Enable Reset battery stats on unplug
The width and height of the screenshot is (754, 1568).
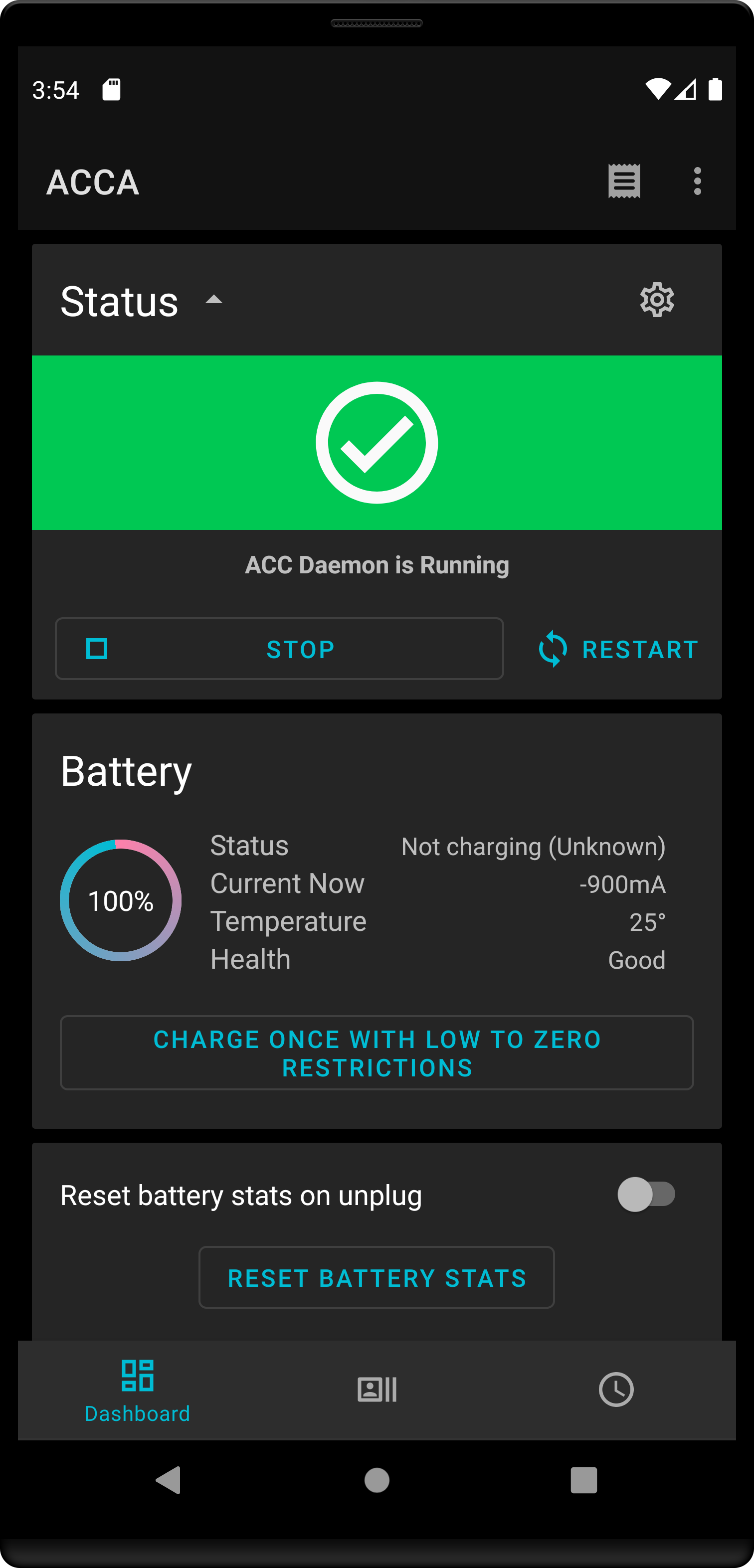click(x=646, y=1194)
